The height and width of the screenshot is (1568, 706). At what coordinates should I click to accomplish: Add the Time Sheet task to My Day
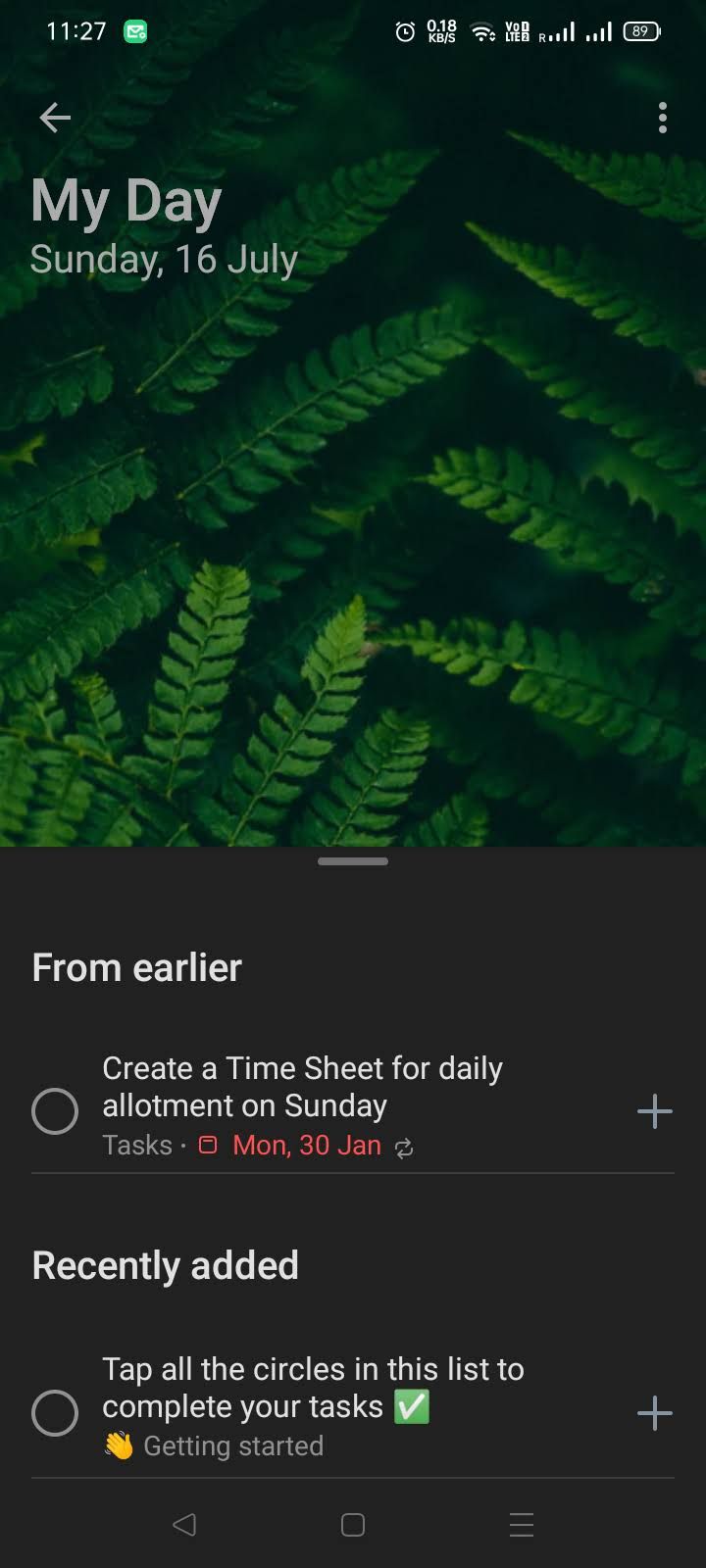tap(654, 1111)
